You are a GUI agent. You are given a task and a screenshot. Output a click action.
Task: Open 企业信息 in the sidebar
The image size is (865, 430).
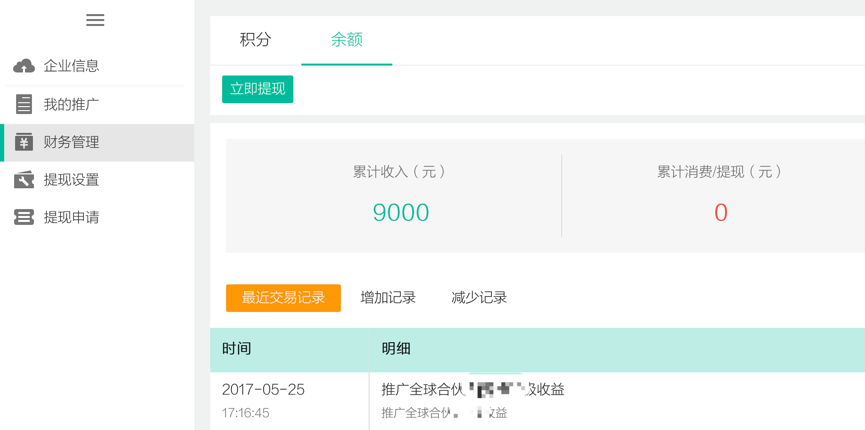(70, 66)
